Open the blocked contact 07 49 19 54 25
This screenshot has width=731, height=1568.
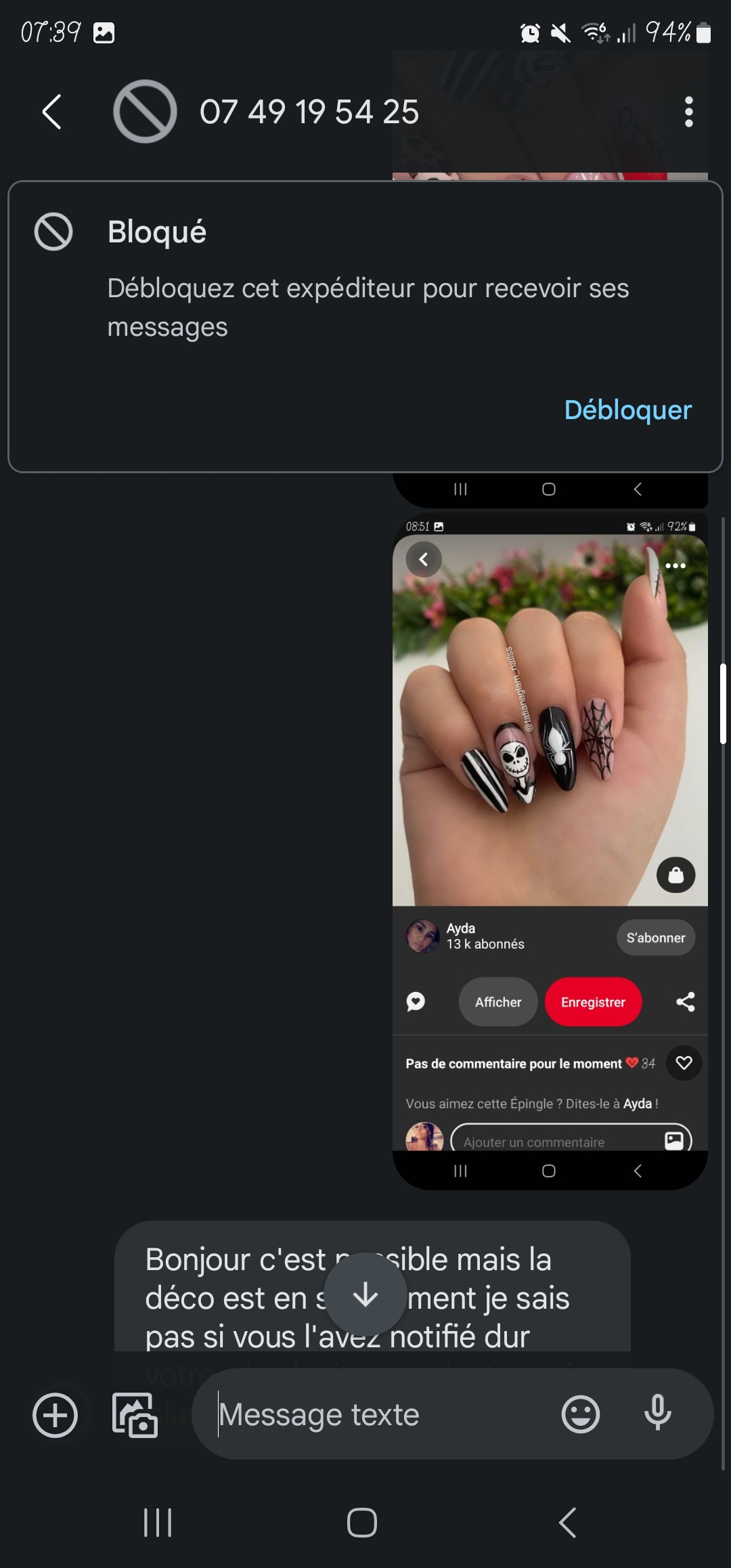(x=309, y=112)
